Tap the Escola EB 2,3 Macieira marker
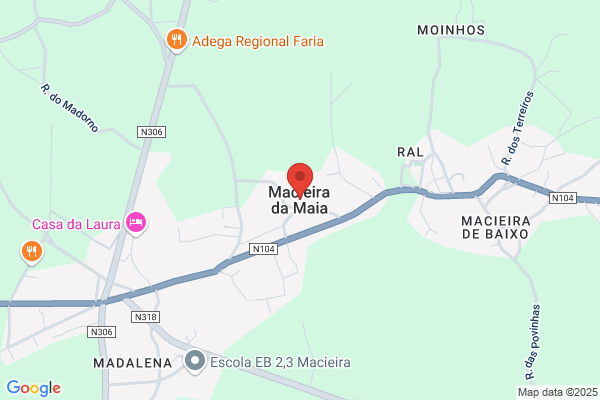 pyautogui.click(x=195, y=362)
